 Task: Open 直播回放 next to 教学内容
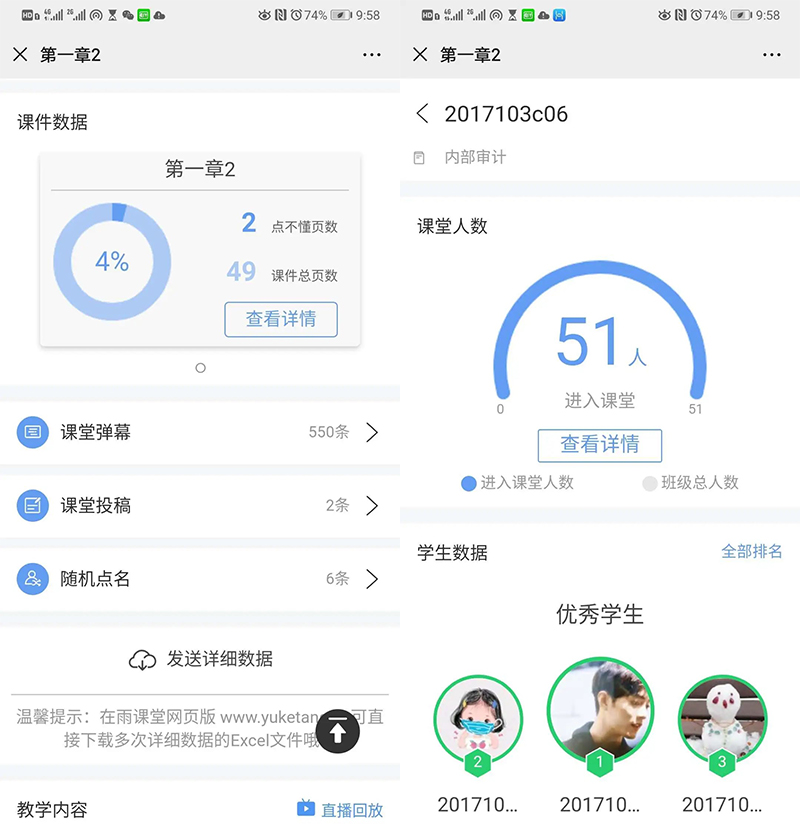click(x=340, y=809)
